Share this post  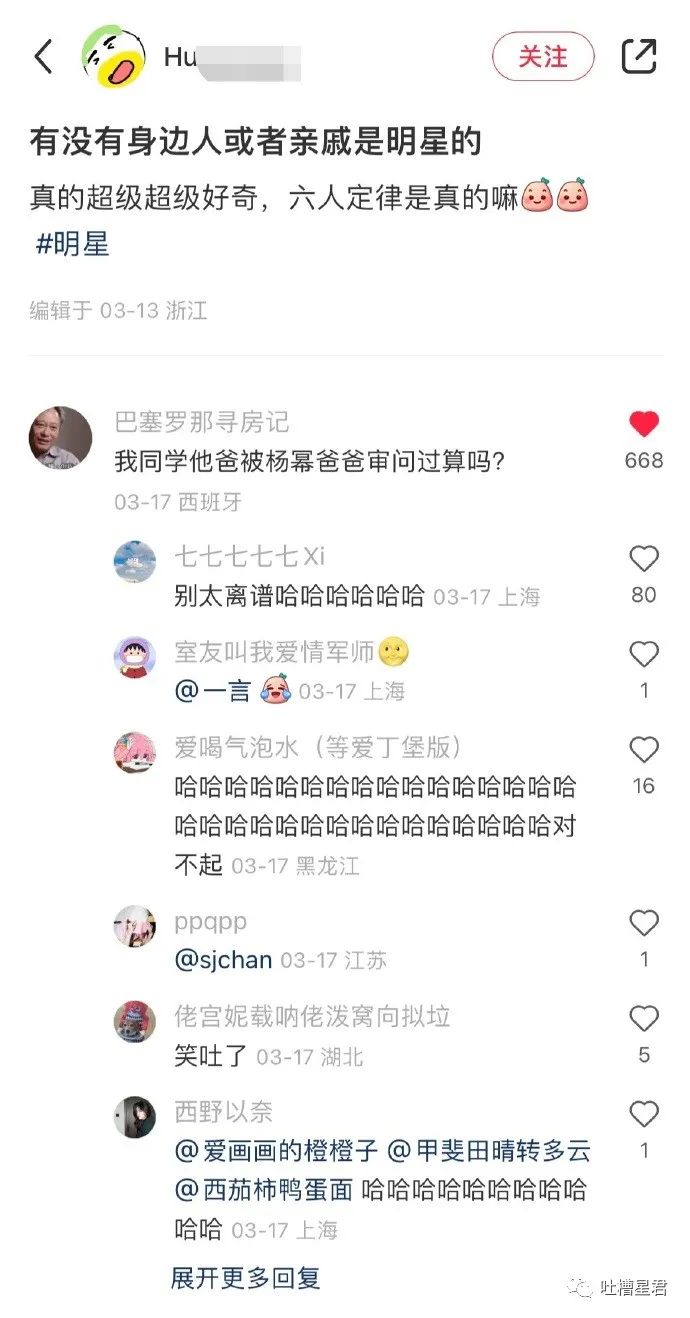(639, 57)
